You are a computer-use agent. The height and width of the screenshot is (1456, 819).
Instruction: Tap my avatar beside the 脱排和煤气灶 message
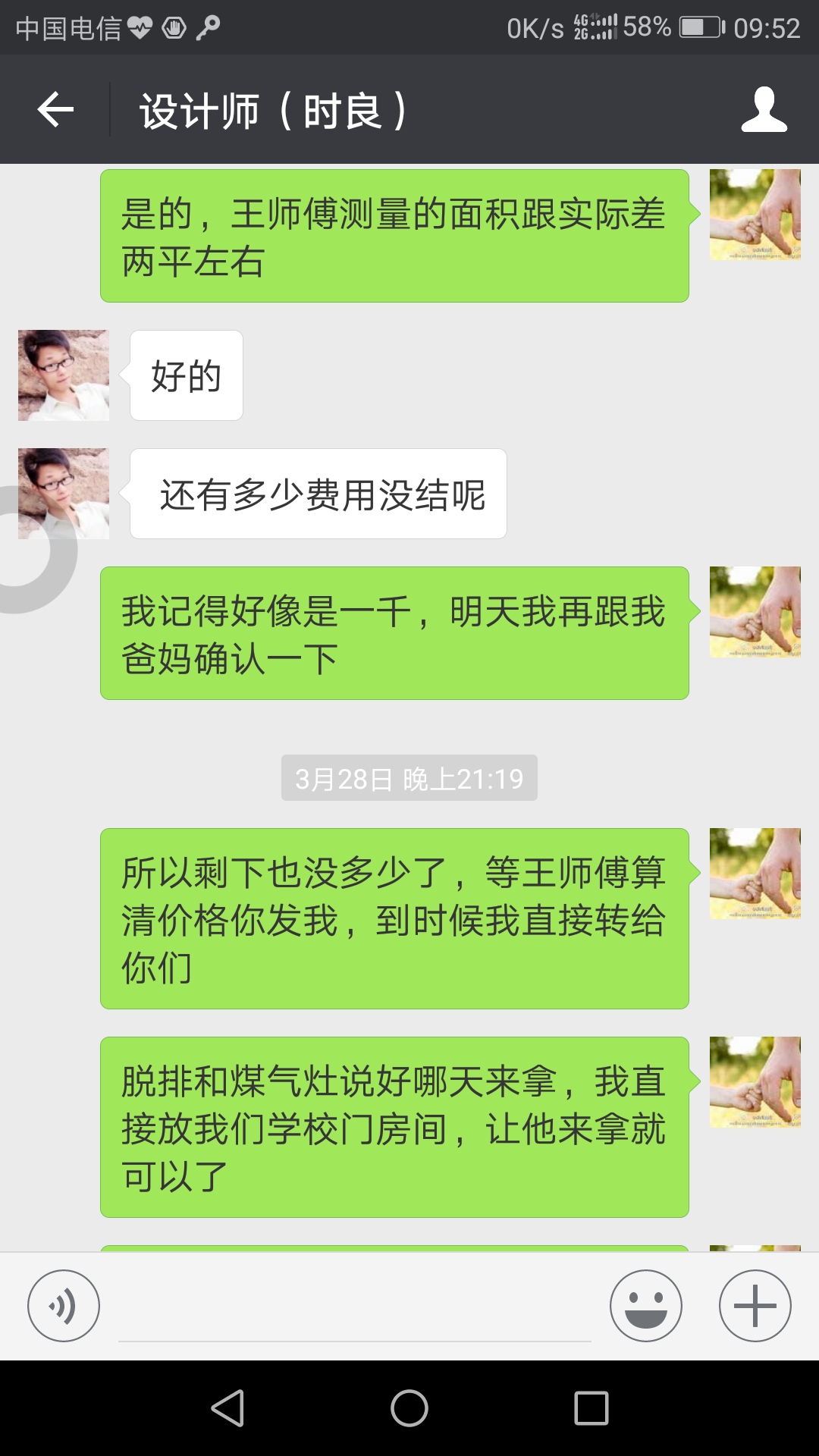tap(755, 1082)
